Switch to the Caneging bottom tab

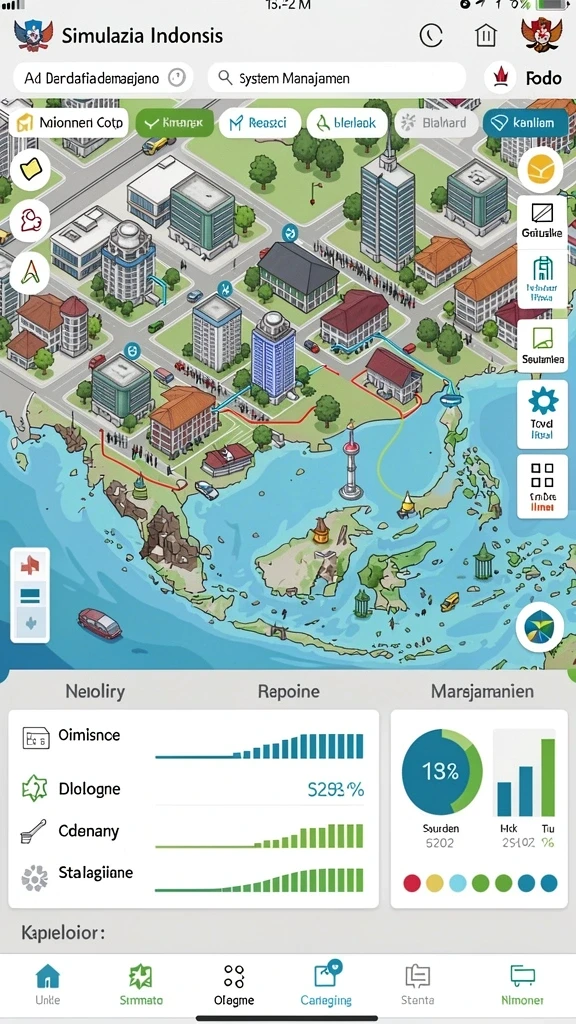pos(325,984)
